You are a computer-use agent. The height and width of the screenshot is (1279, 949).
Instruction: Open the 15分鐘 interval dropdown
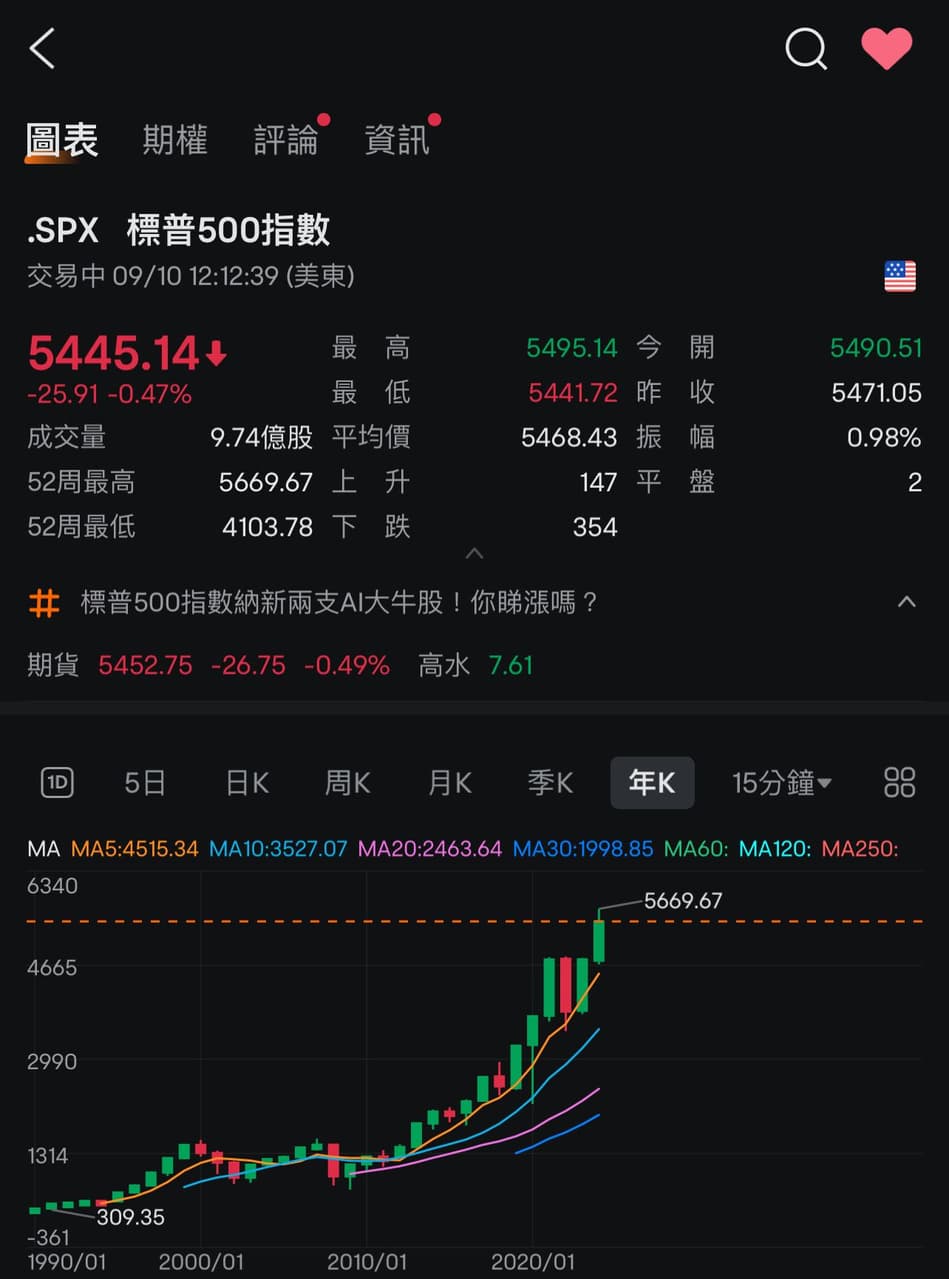pyautogui.click(x=781, y=782)
